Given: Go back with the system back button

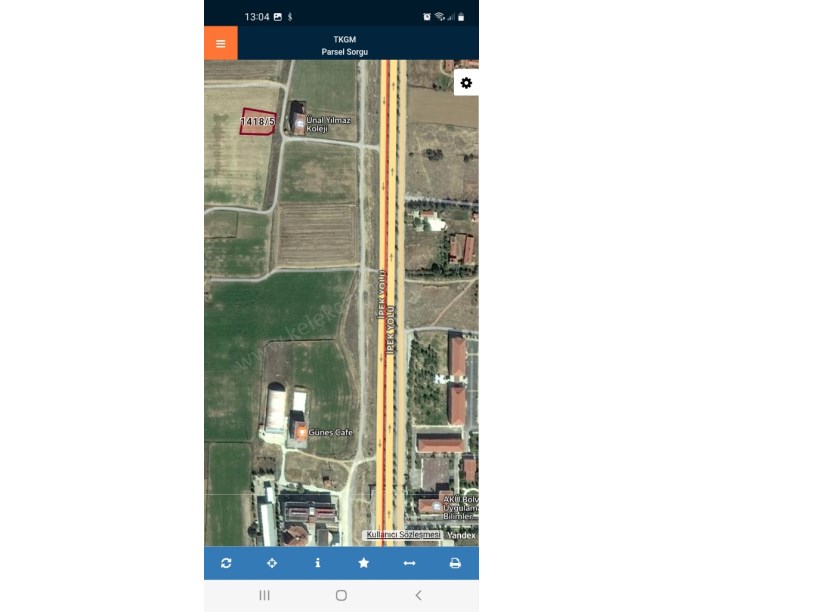Looking at the screenshot, I should coord(418,595).
